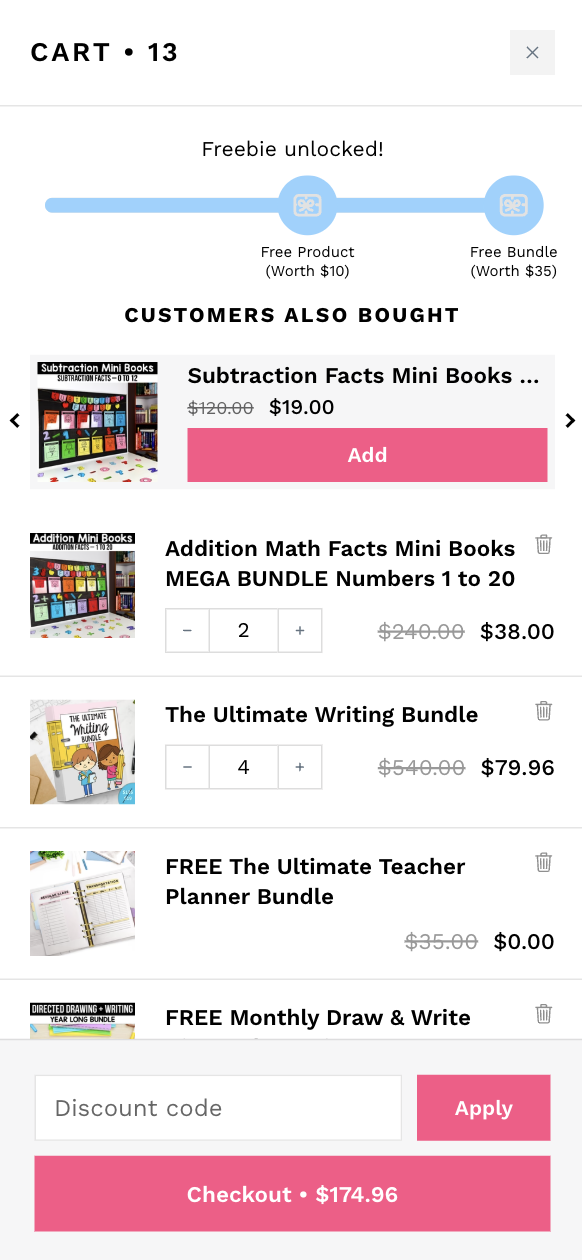View Subtraction Facts Mini Books thumbnail

(97, 423)
